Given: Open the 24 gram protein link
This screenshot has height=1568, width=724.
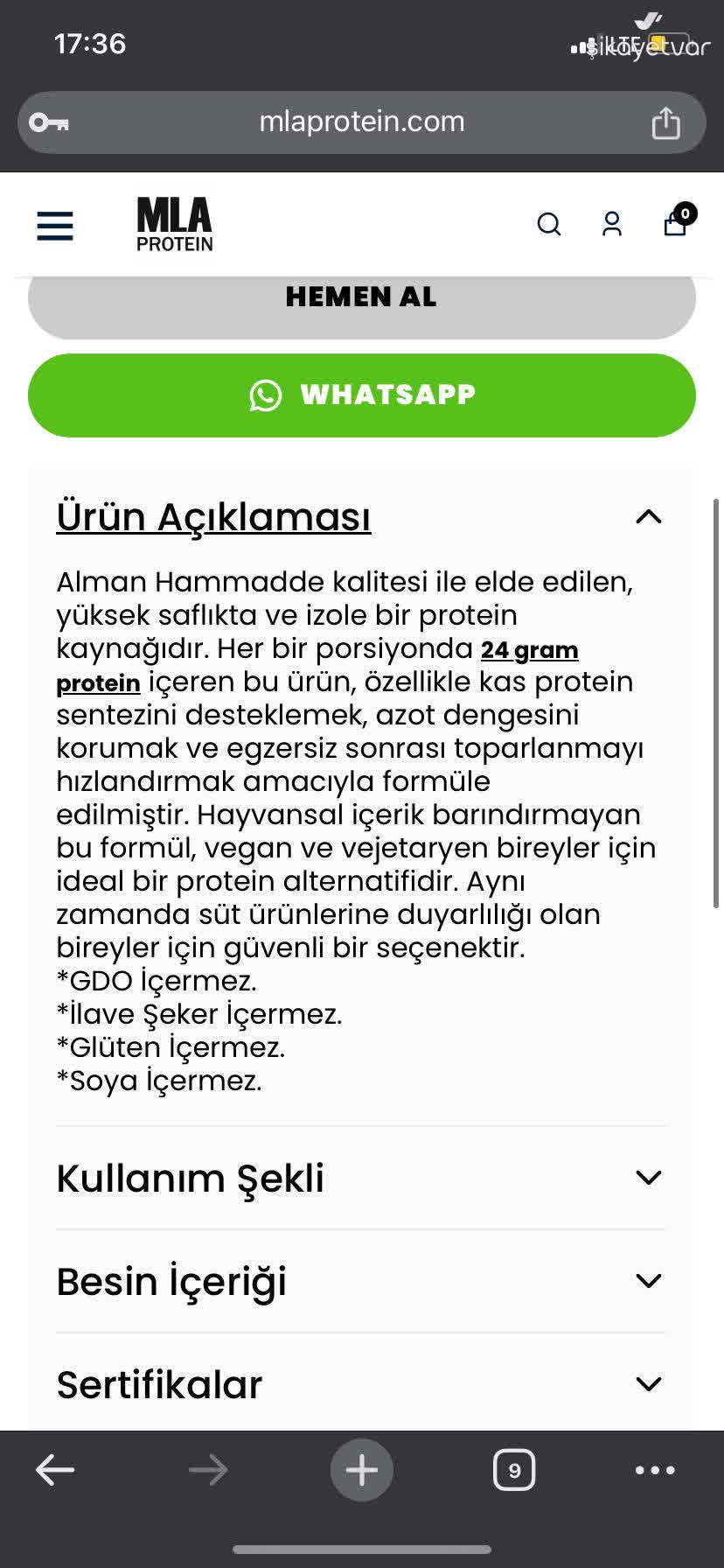Looking at the screenshot, I should click(528, 651).
